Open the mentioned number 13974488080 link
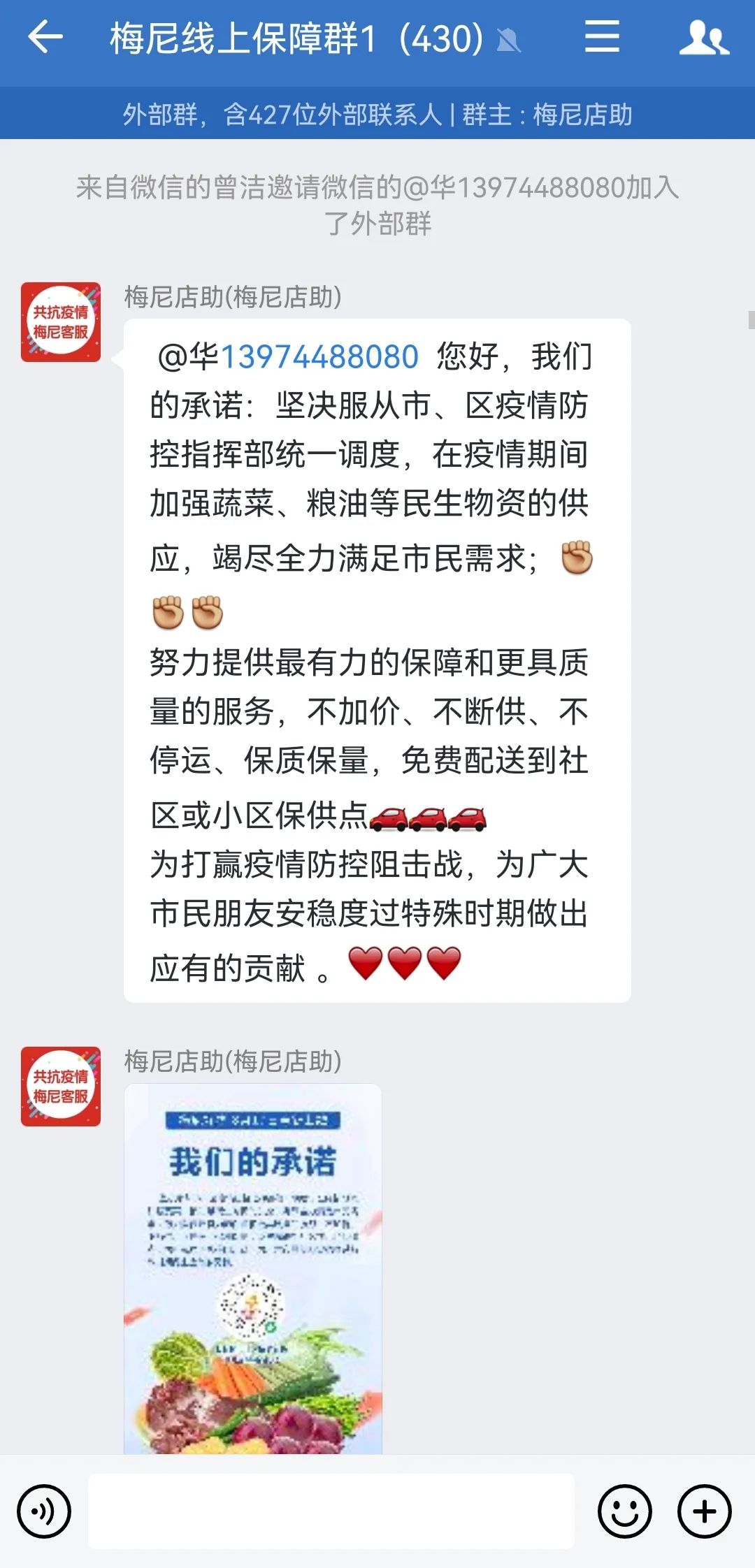 tap(319, 357)
